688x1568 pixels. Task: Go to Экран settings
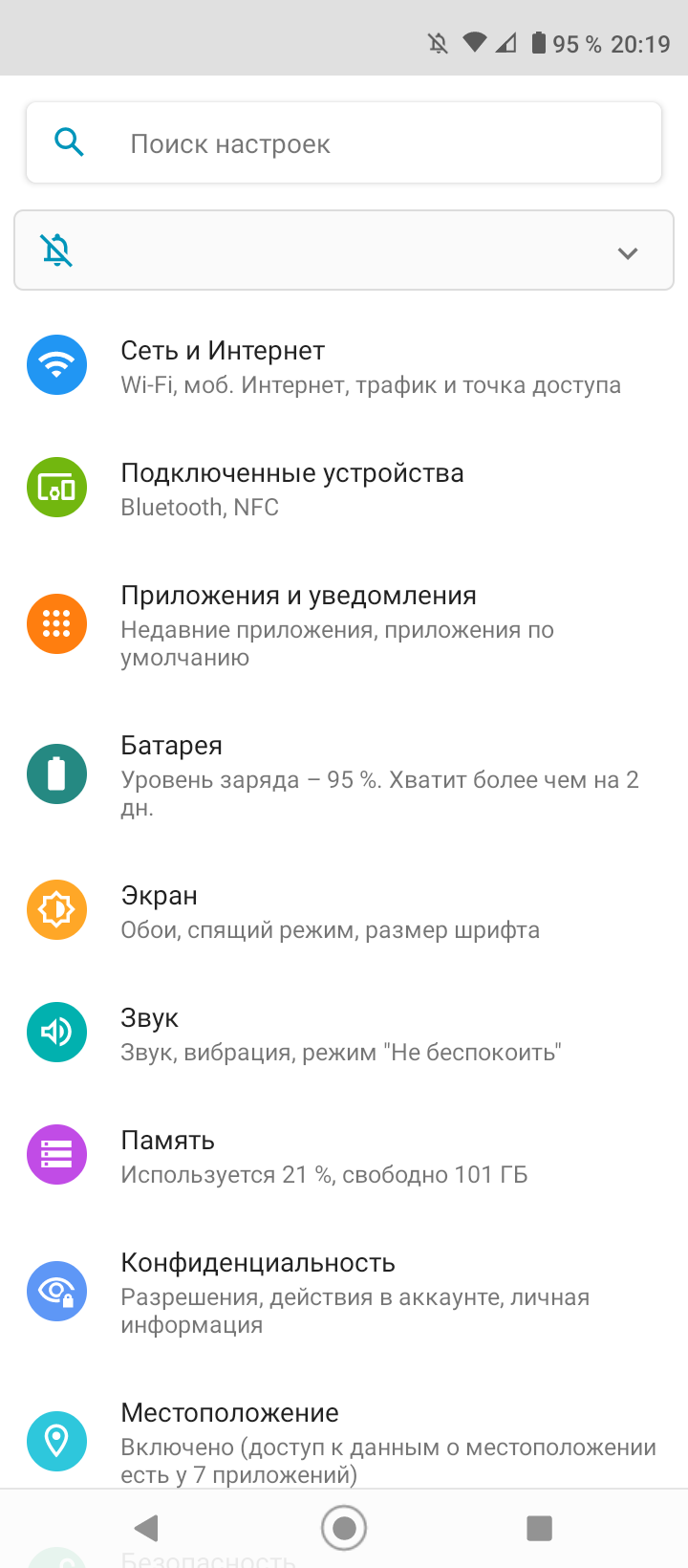[344, 911]
